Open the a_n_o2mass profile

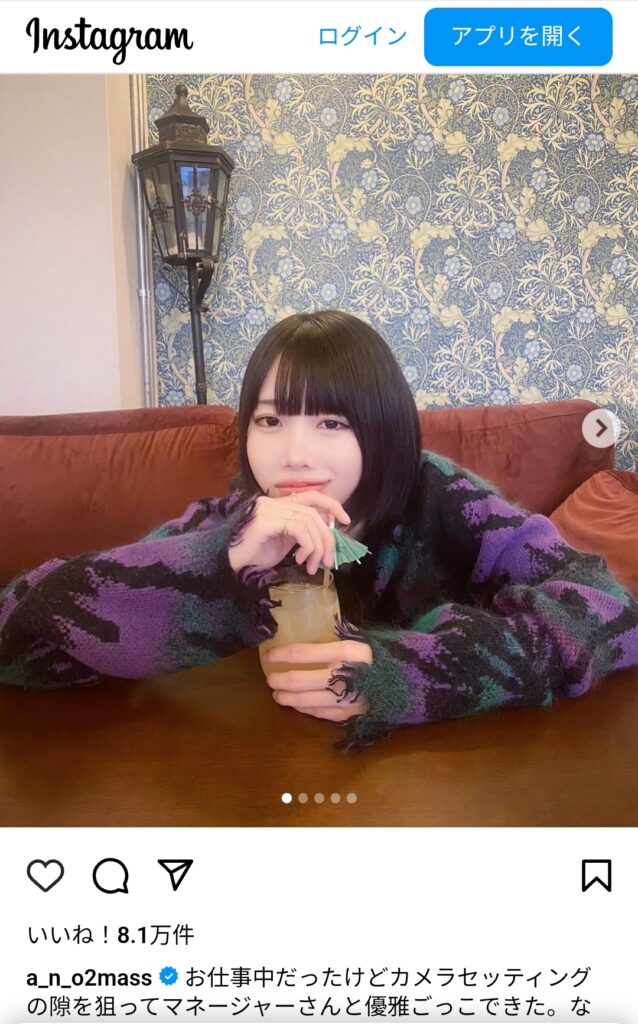coord(89,977)
